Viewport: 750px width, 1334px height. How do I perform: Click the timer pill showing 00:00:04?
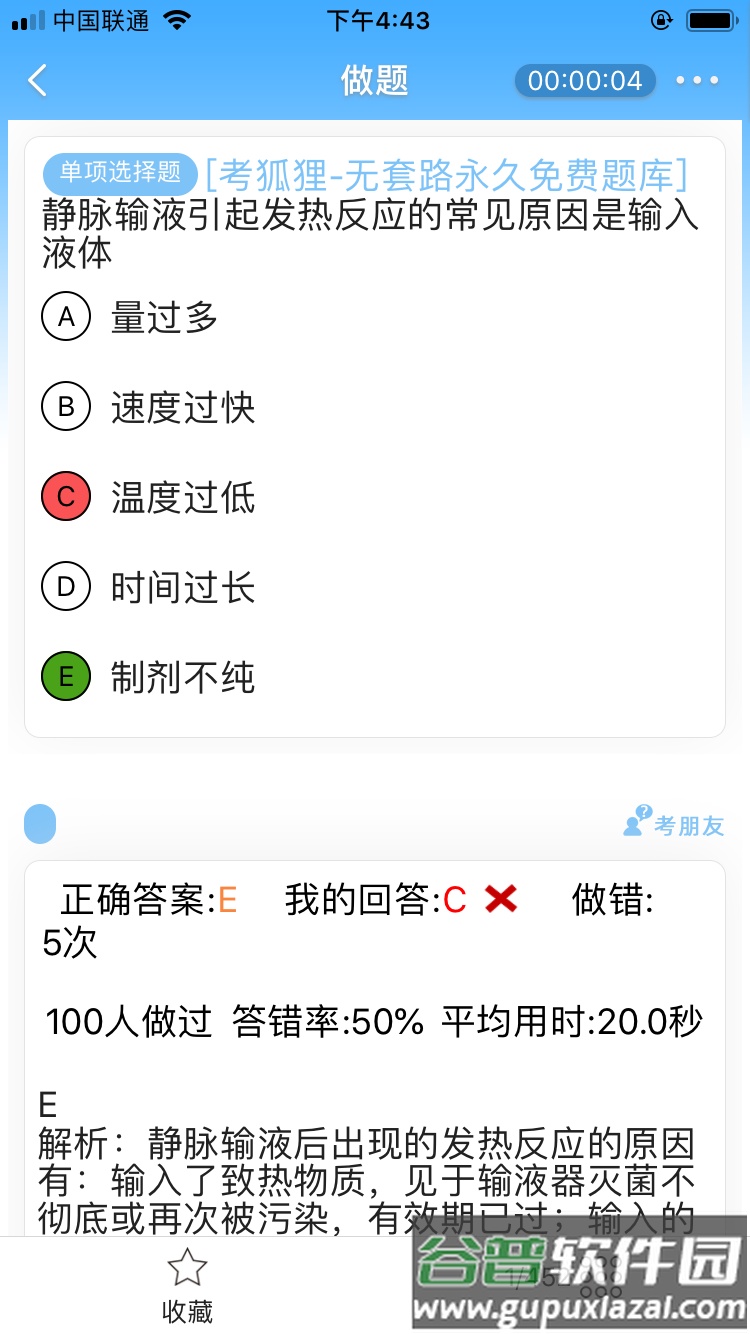coord(584,80)
